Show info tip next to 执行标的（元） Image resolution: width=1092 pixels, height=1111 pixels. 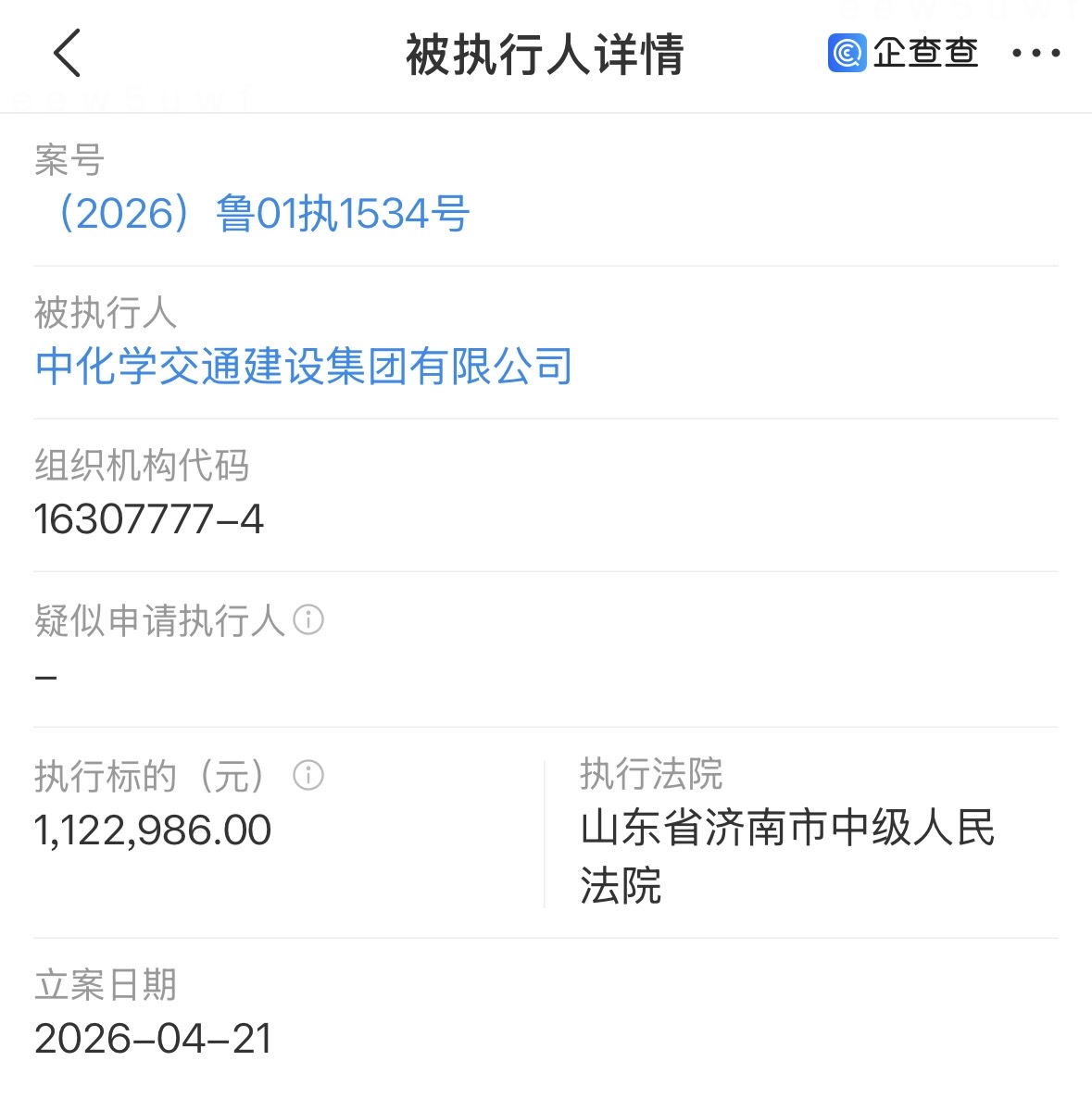(308, 775)
